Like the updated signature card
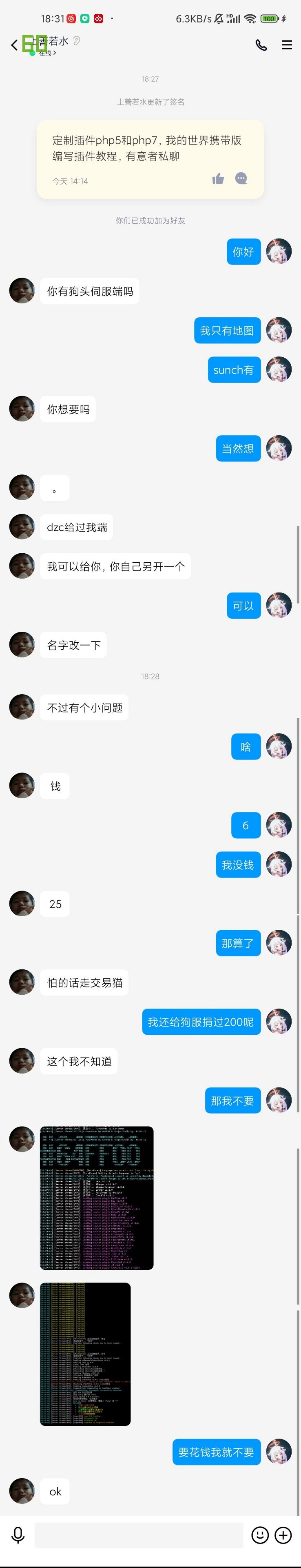The image size is (301, 1568). point(218,178)
